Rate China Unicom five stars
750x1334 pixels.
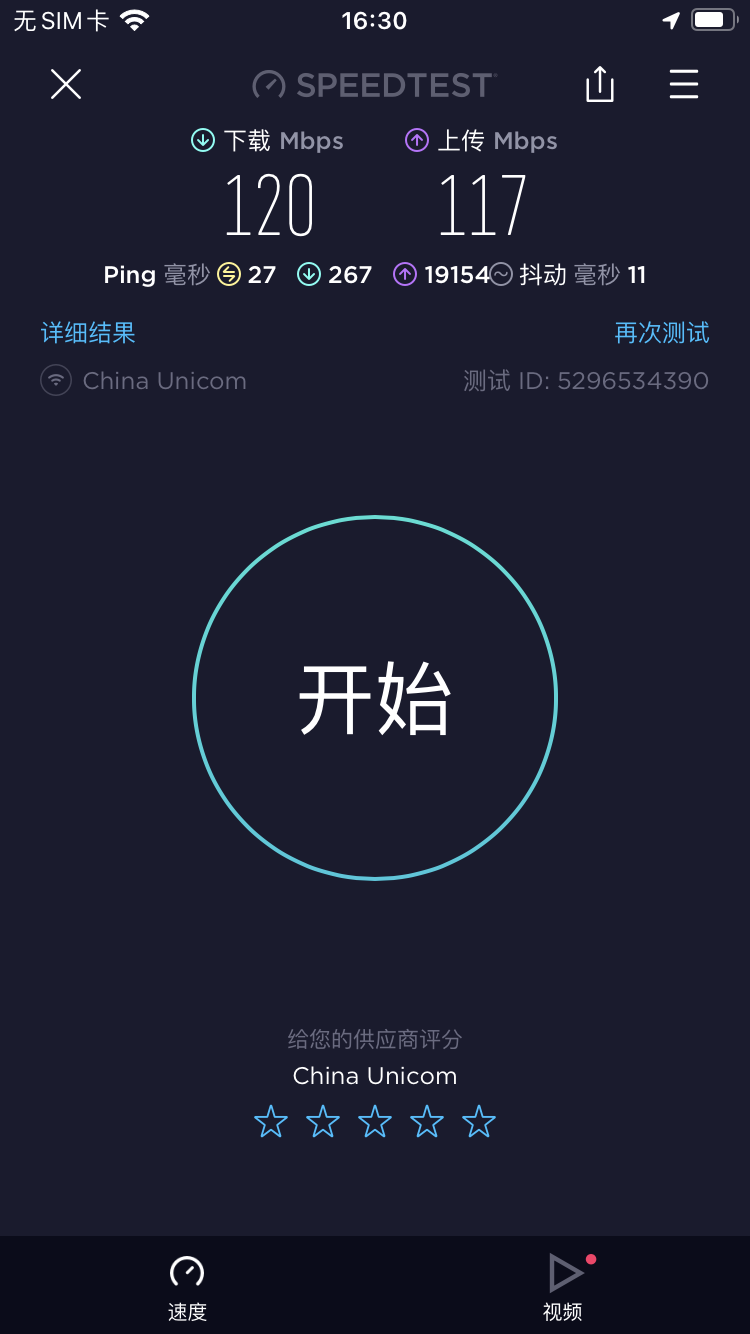tap(479, 1122)
